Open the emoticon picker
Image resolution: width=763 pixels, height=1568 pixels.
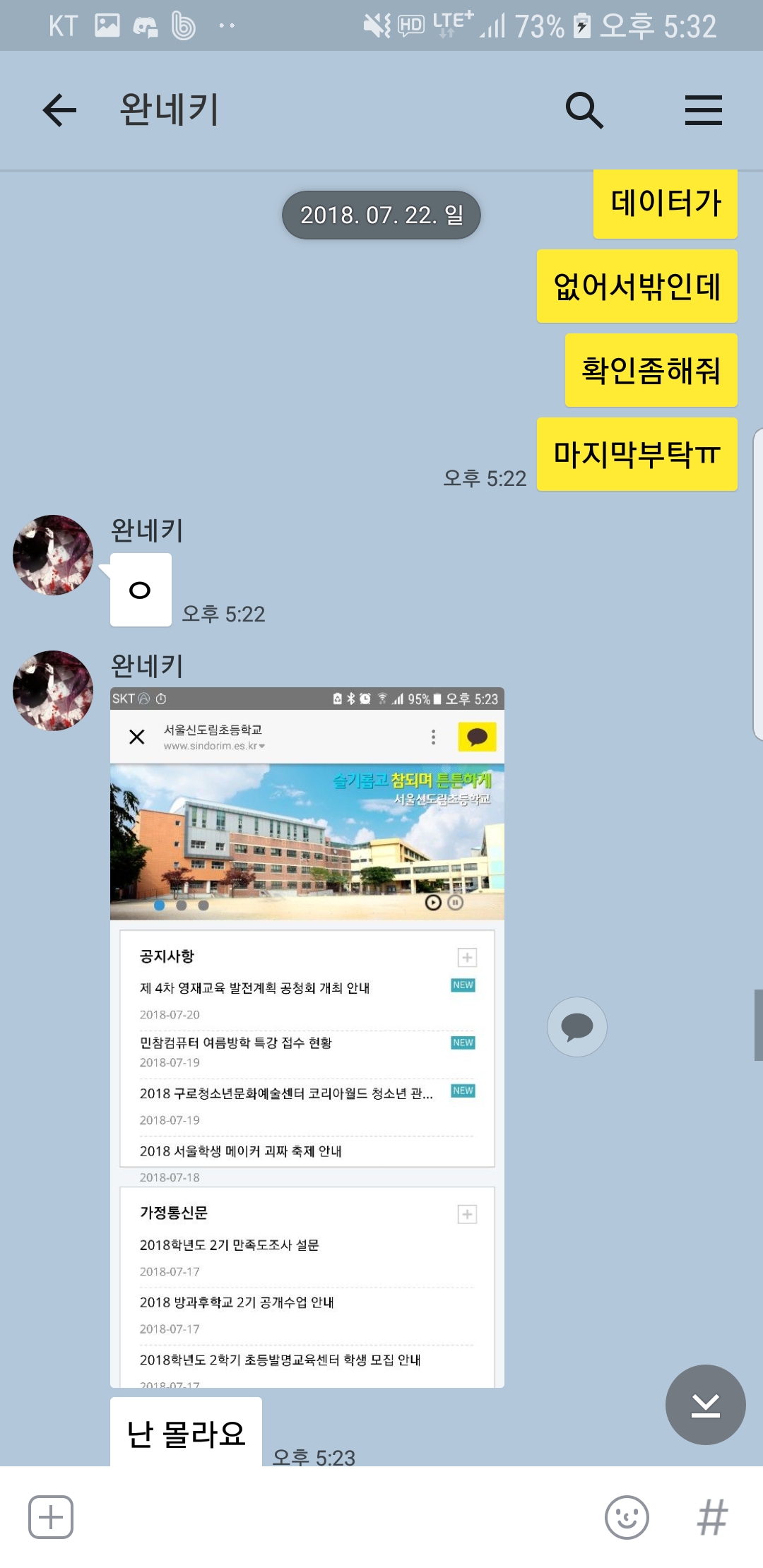(627, 1516)
